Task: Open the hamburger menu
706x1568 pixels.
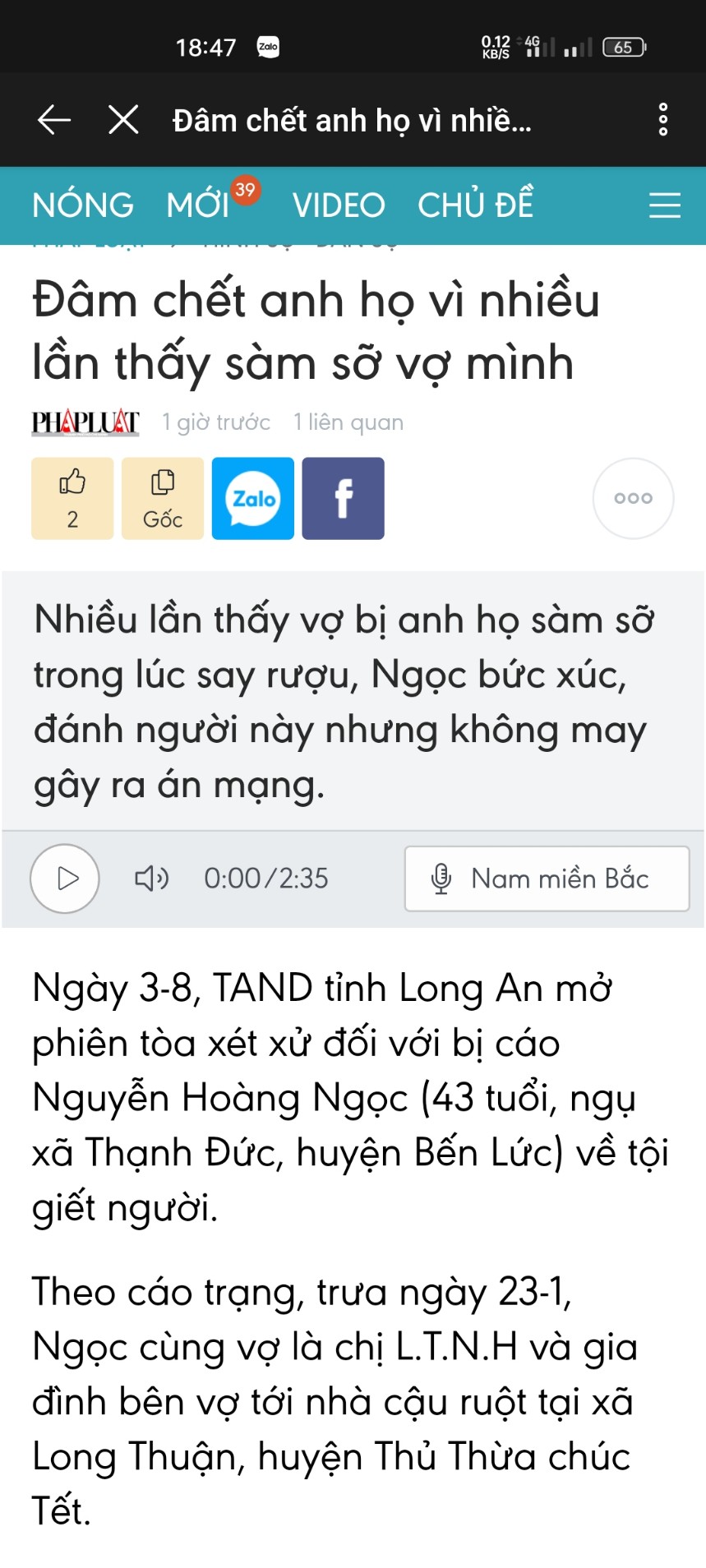Action: click(x=664, y=205)
